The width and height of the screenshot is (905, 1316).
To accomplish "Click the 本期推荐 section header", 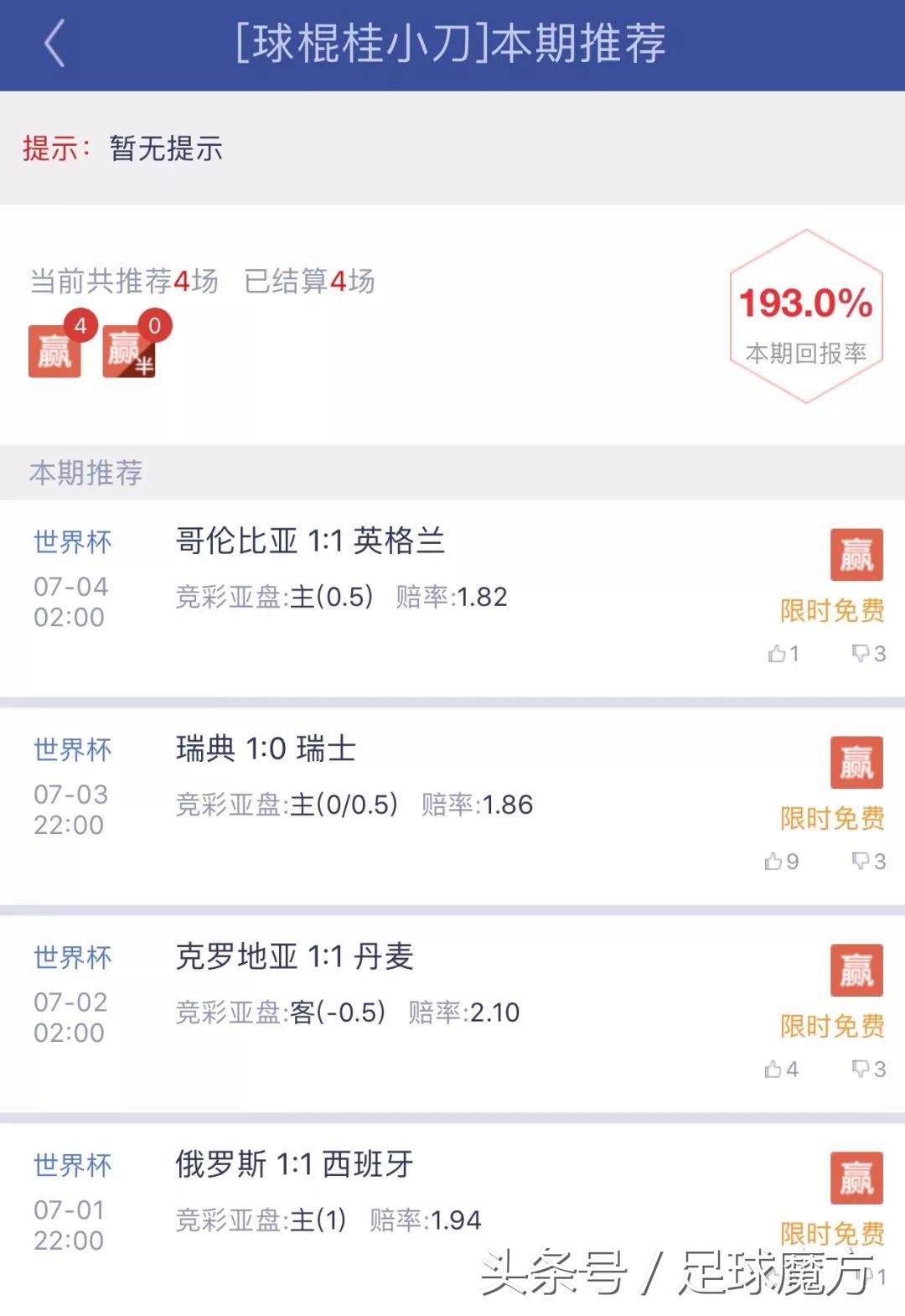I will [84, 472].
